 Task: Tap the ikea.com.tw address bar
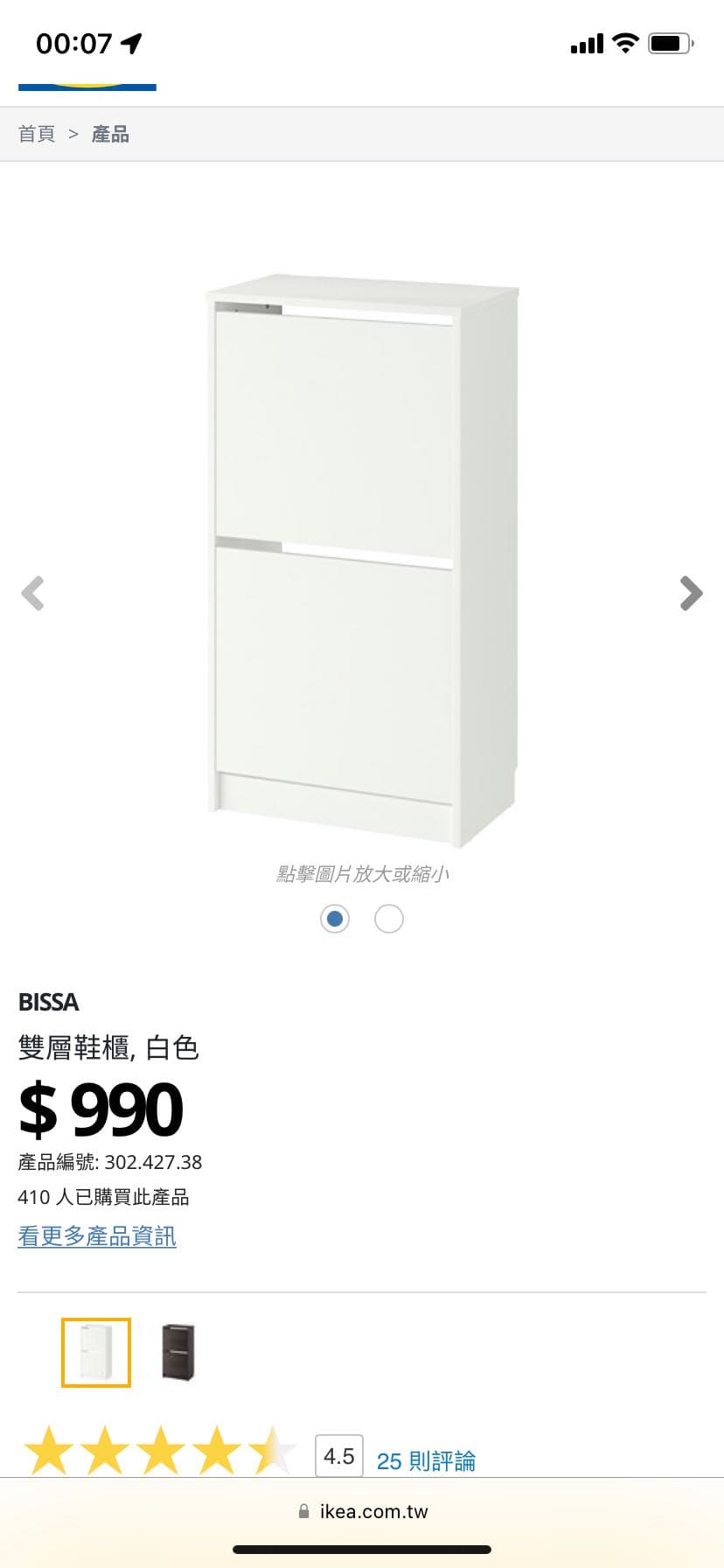pos(364,1511)
